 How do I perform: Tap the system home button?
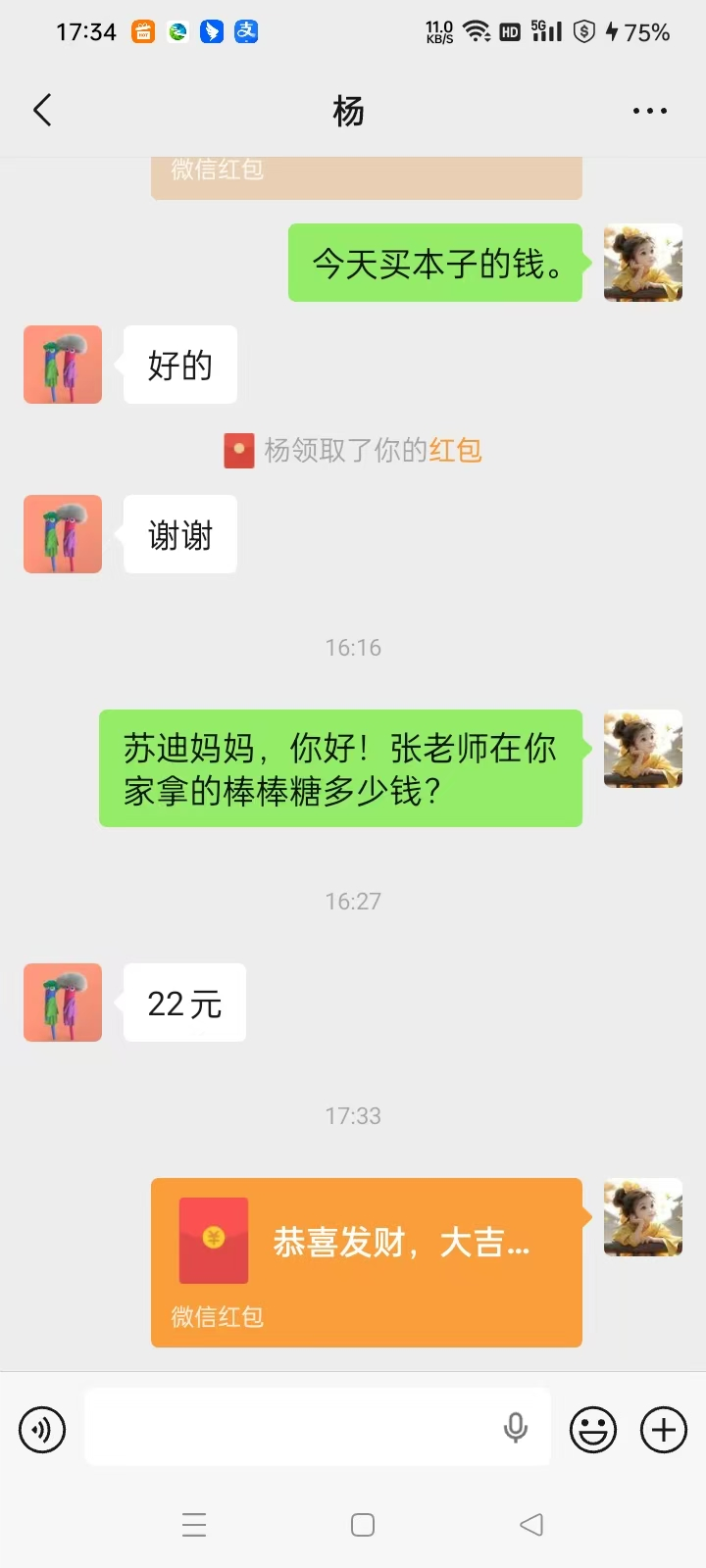click(x=363, y=1525)
